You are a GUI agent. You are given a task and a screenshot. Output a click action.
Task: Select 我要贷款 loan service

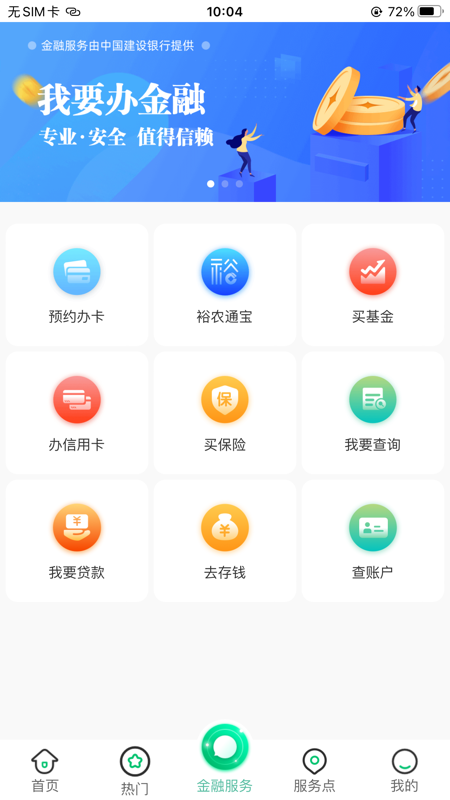click(x=77, y=541)
